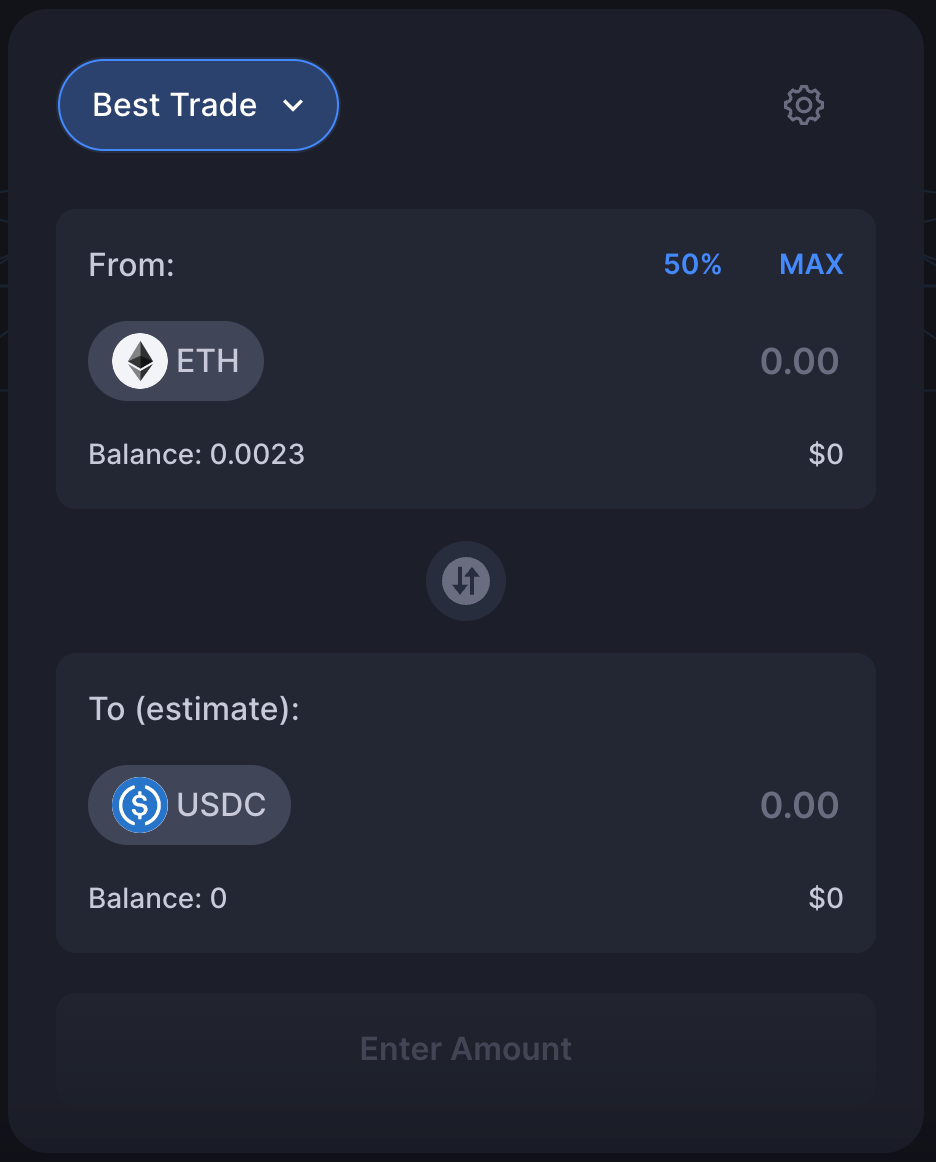Viewport: 936px width, 1162px height.
Task: Change the ETH source token
Action: point(176,361)
